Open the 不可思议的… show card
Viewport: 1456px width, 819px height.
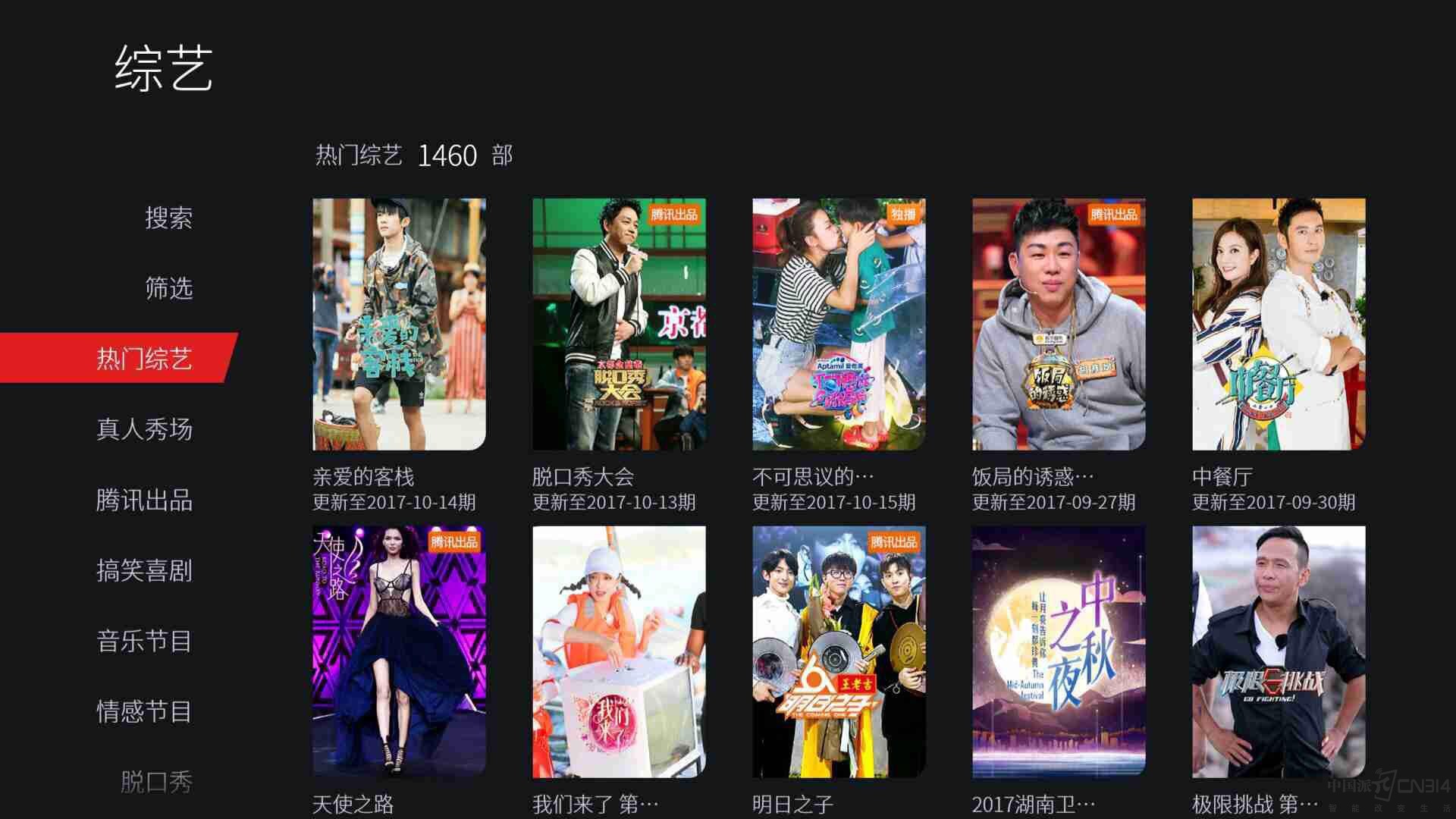839,325
